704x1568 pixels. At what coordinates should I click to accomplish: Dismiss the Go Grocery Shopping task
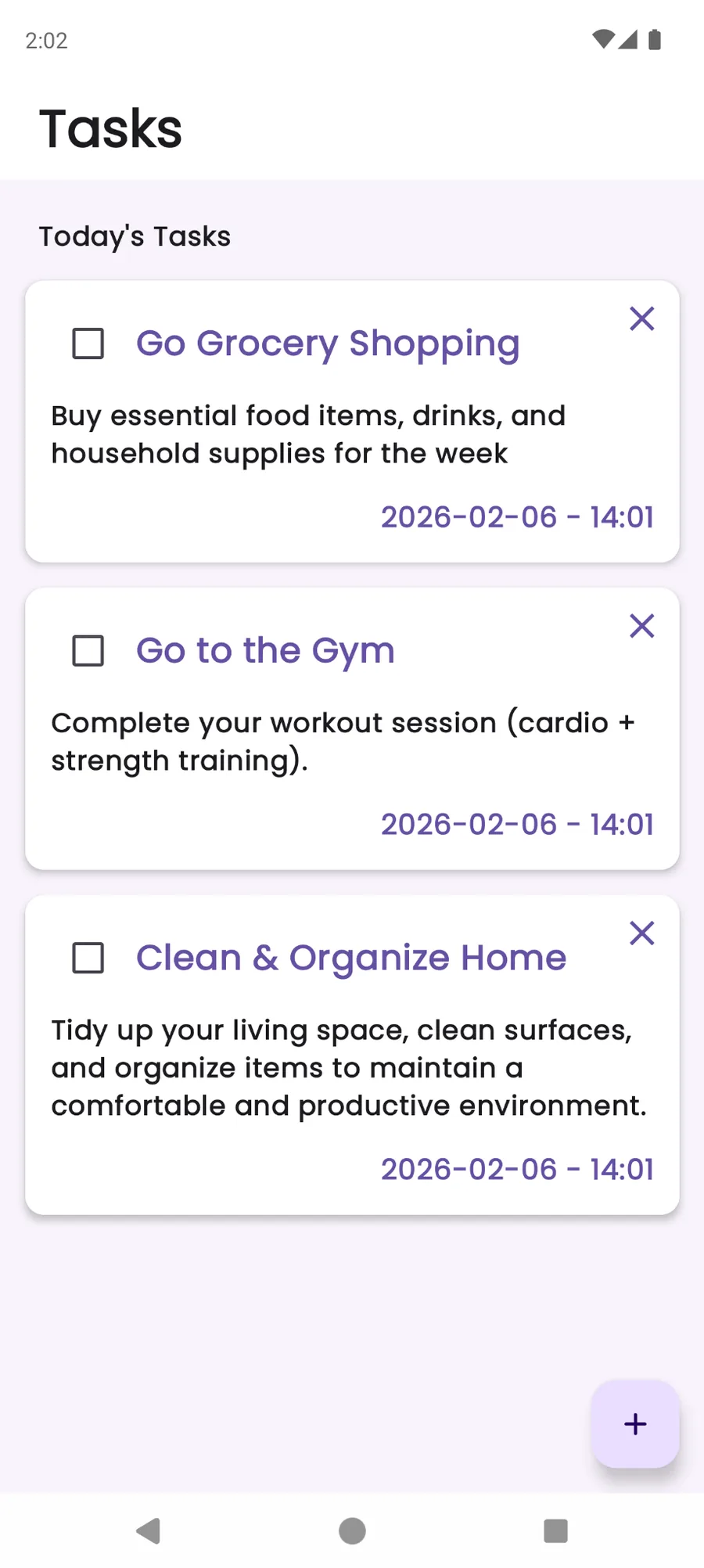click(x=641, y=318)
